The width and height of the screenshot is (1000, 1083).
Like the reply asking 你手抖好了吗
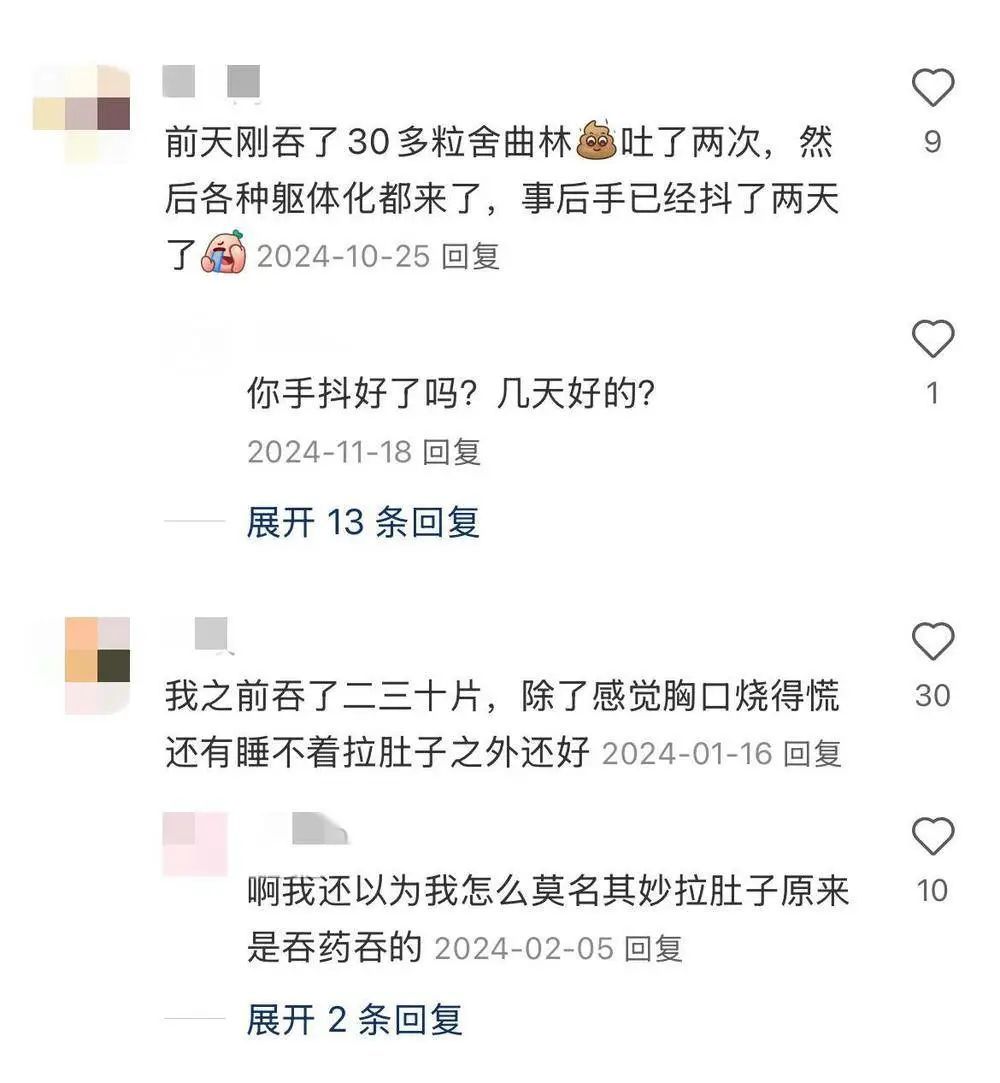tap(932, 341)
